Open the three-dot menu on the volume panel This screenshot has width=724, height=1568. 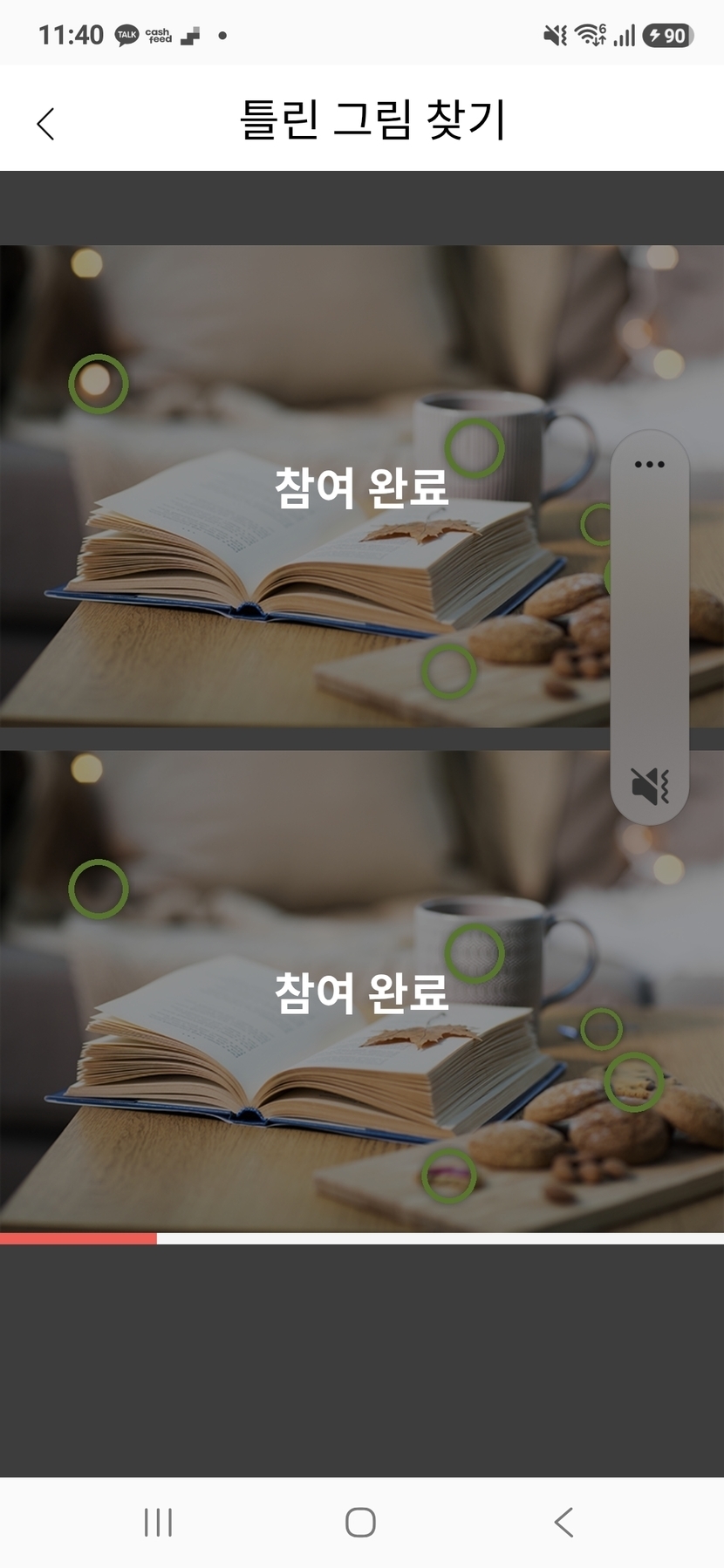click(x=650, y=464)
